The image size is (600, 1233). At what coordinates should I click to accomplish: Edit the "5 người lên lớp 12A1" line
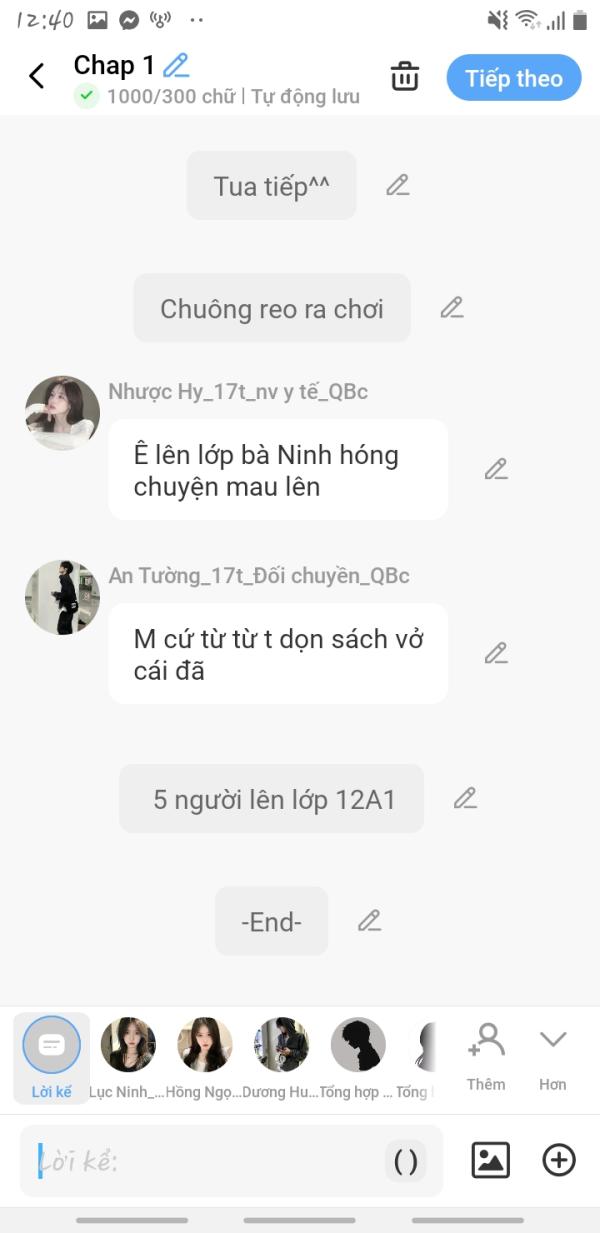click(465, 798)
